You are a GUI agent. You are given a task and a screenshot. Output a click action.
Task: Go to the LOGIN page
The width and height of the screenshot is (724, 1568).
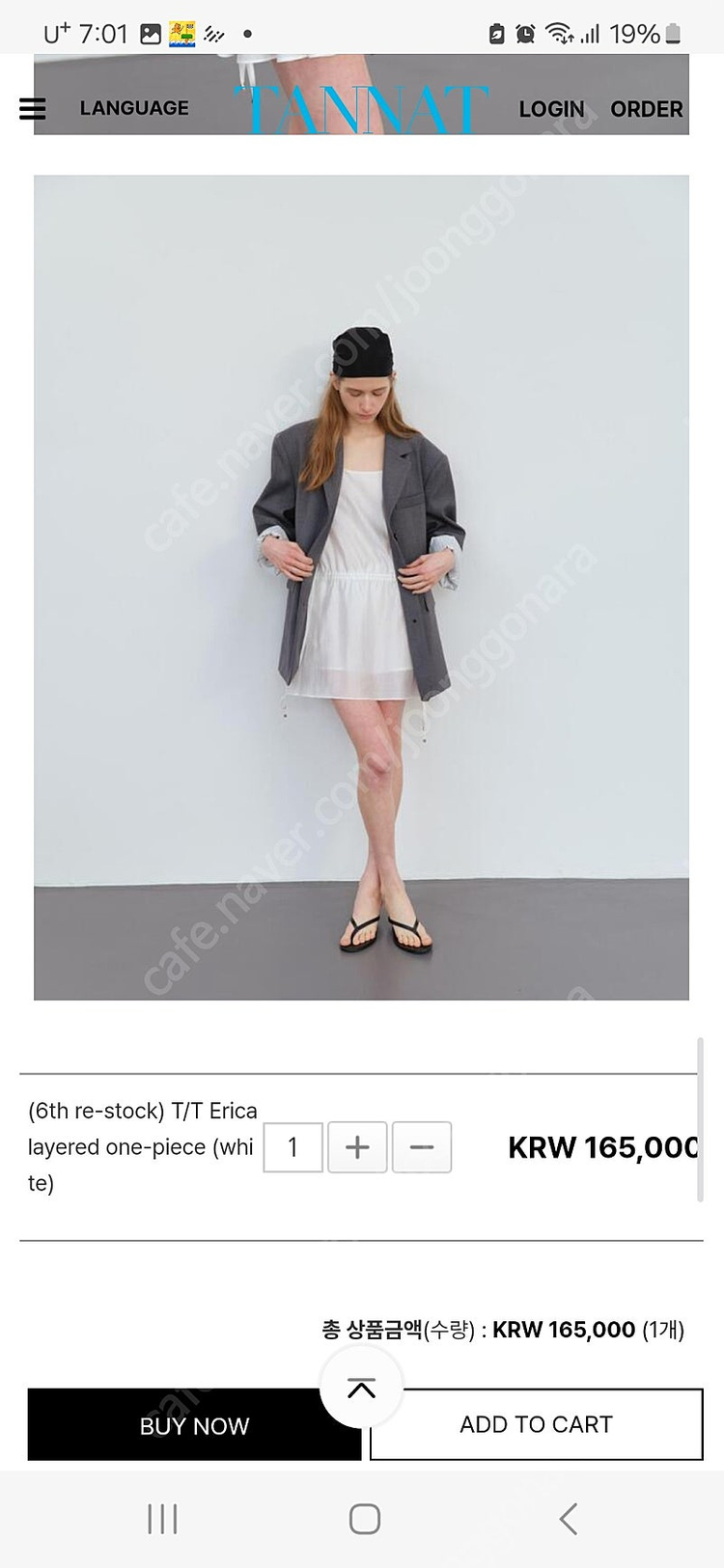(551, 109)
